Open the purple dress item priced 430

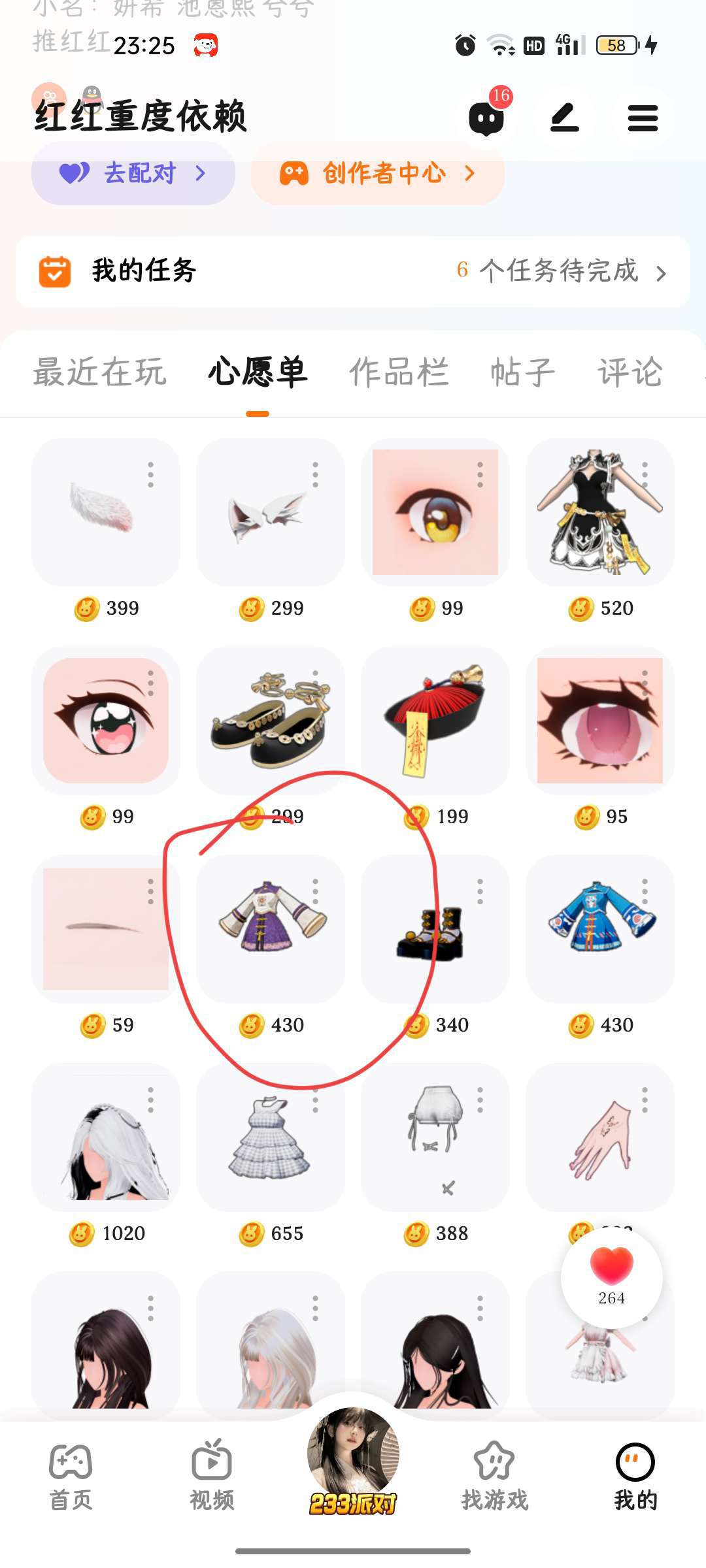(271, 928)
